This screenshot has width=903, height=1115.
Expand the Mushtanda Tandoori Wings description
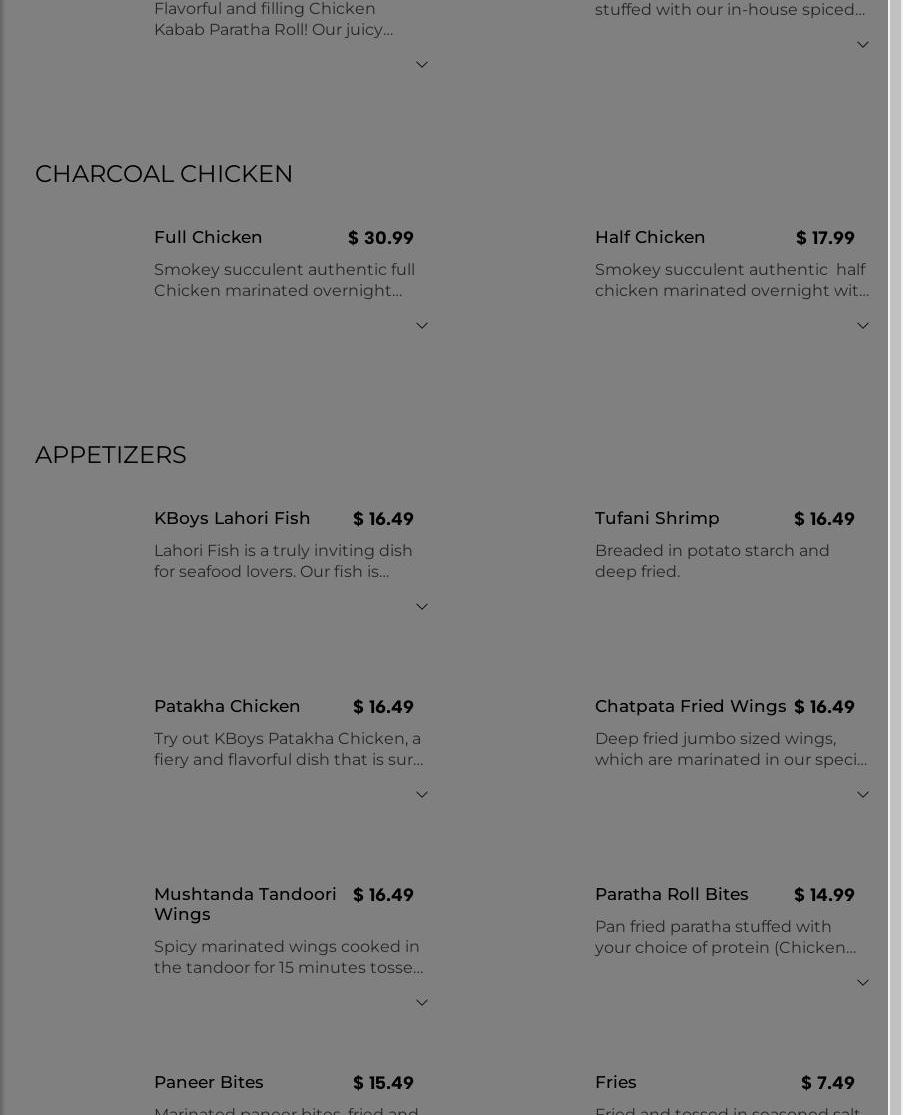[x=422, y=1003]
